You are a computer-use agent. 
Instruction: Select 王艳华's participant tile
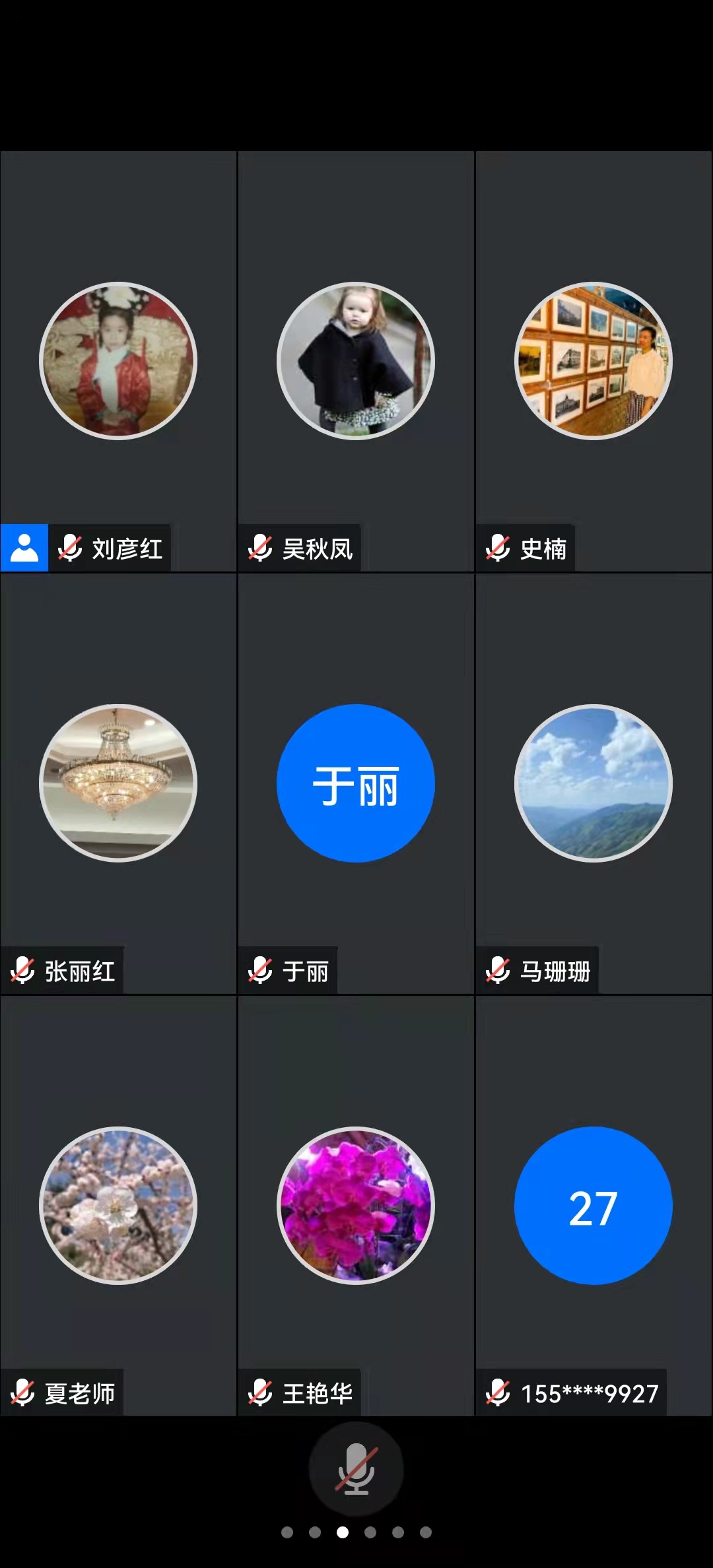coord(356,1206)
